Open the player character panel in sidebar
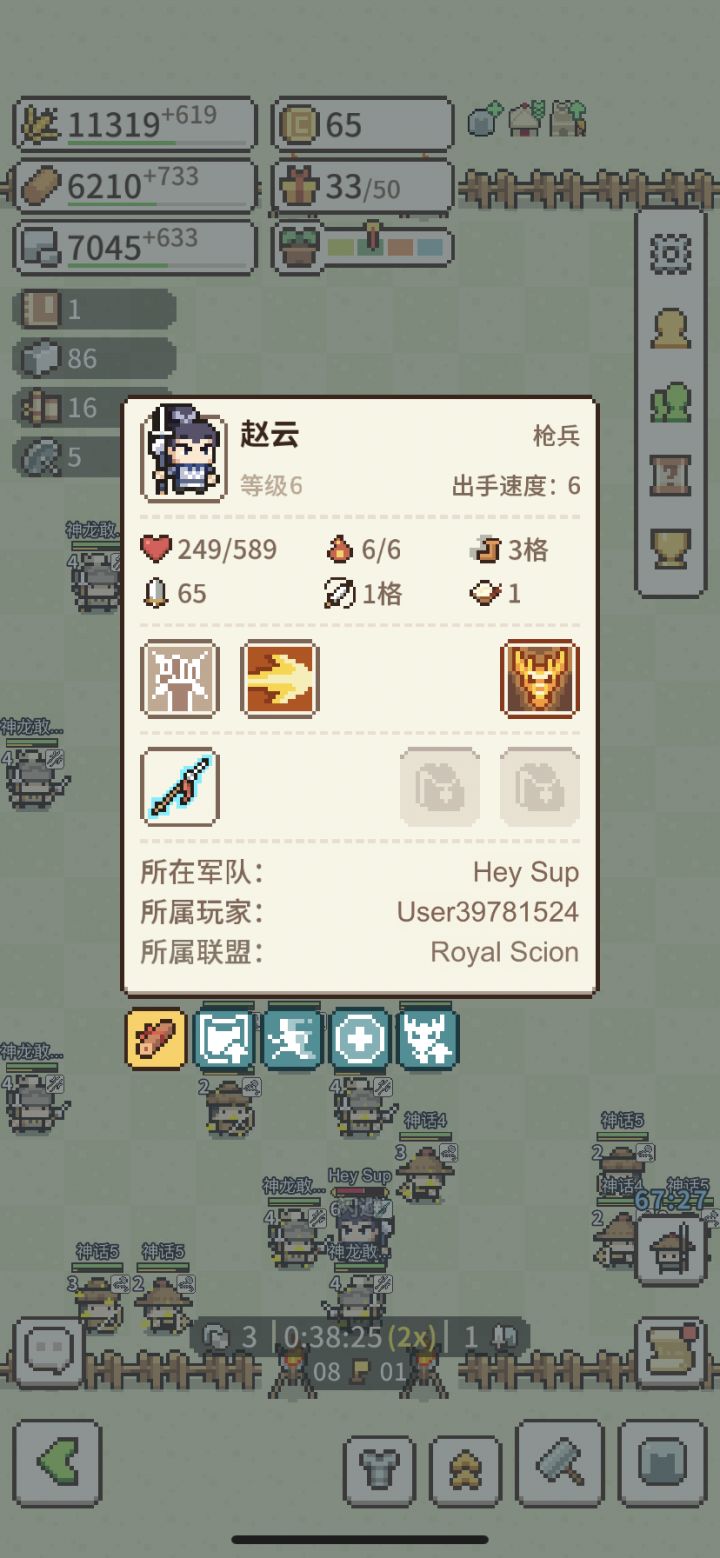 670,328
